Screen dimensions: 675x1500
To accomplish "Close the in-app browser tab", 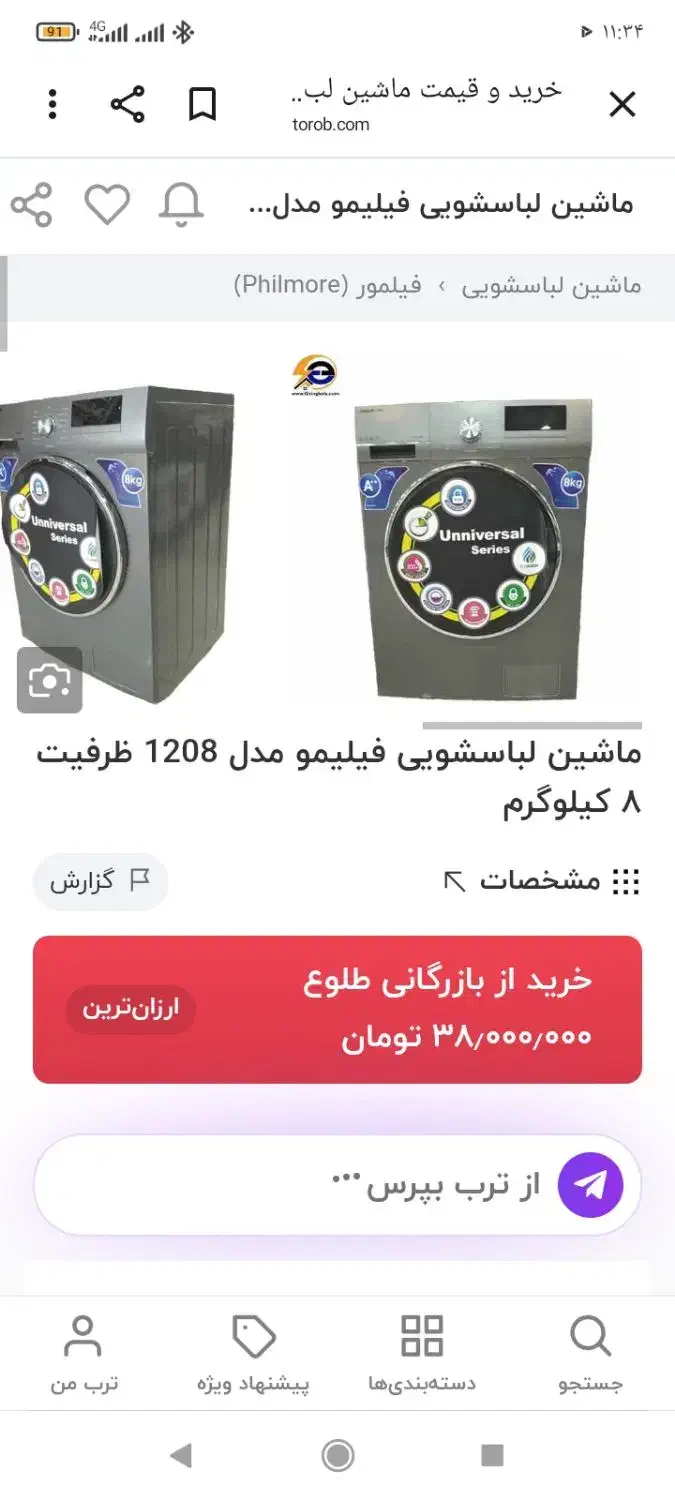I will pos(622,104).
